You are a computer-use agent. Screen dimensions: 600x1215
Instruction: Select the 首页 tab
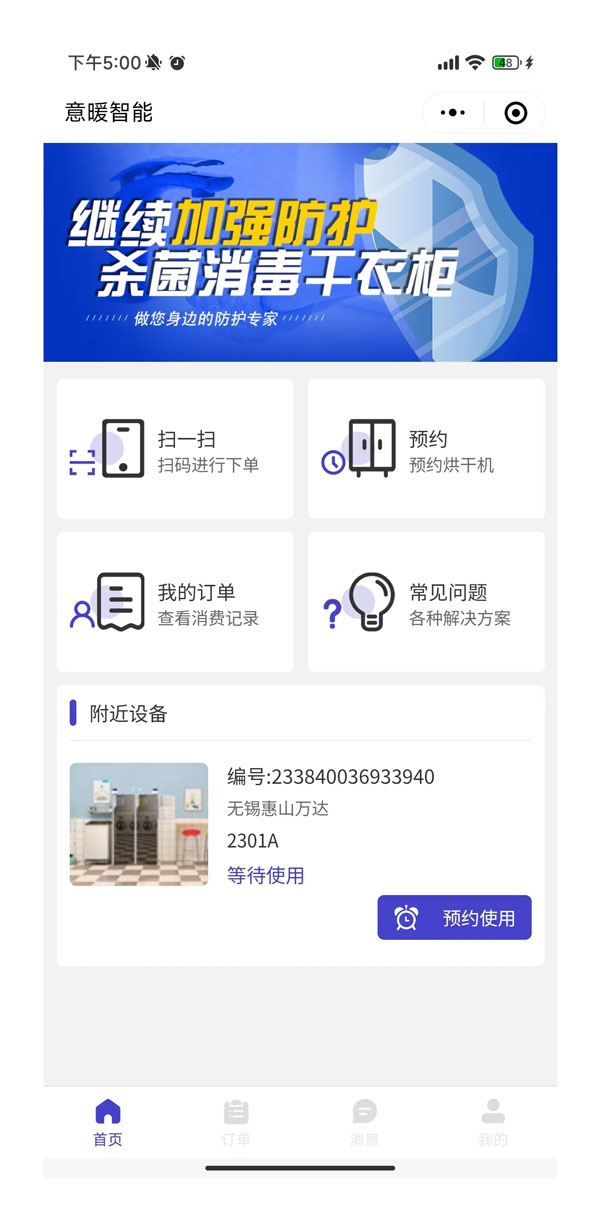(x=108, y=1122)
